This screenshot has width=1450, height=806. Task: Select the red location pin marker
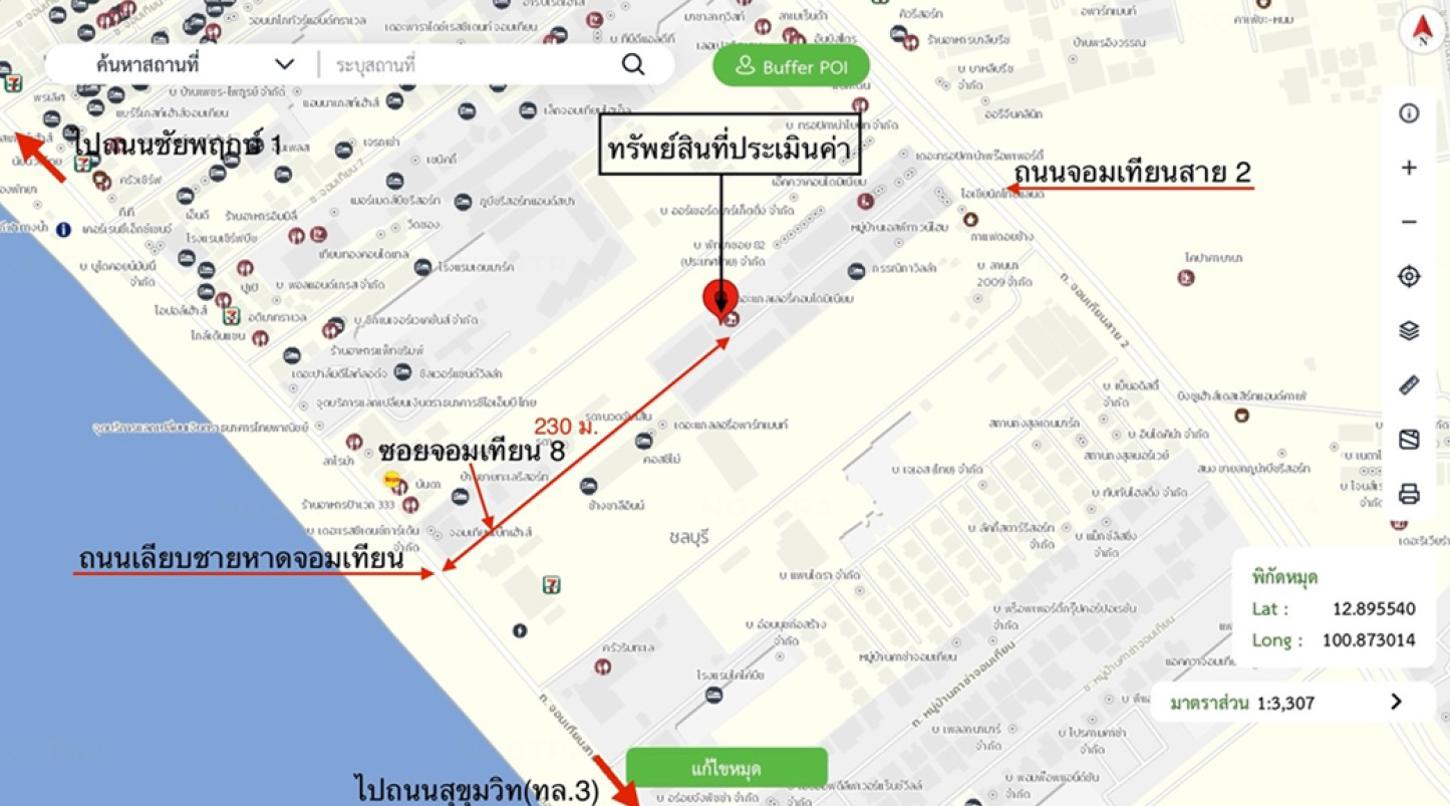[721, 299]
